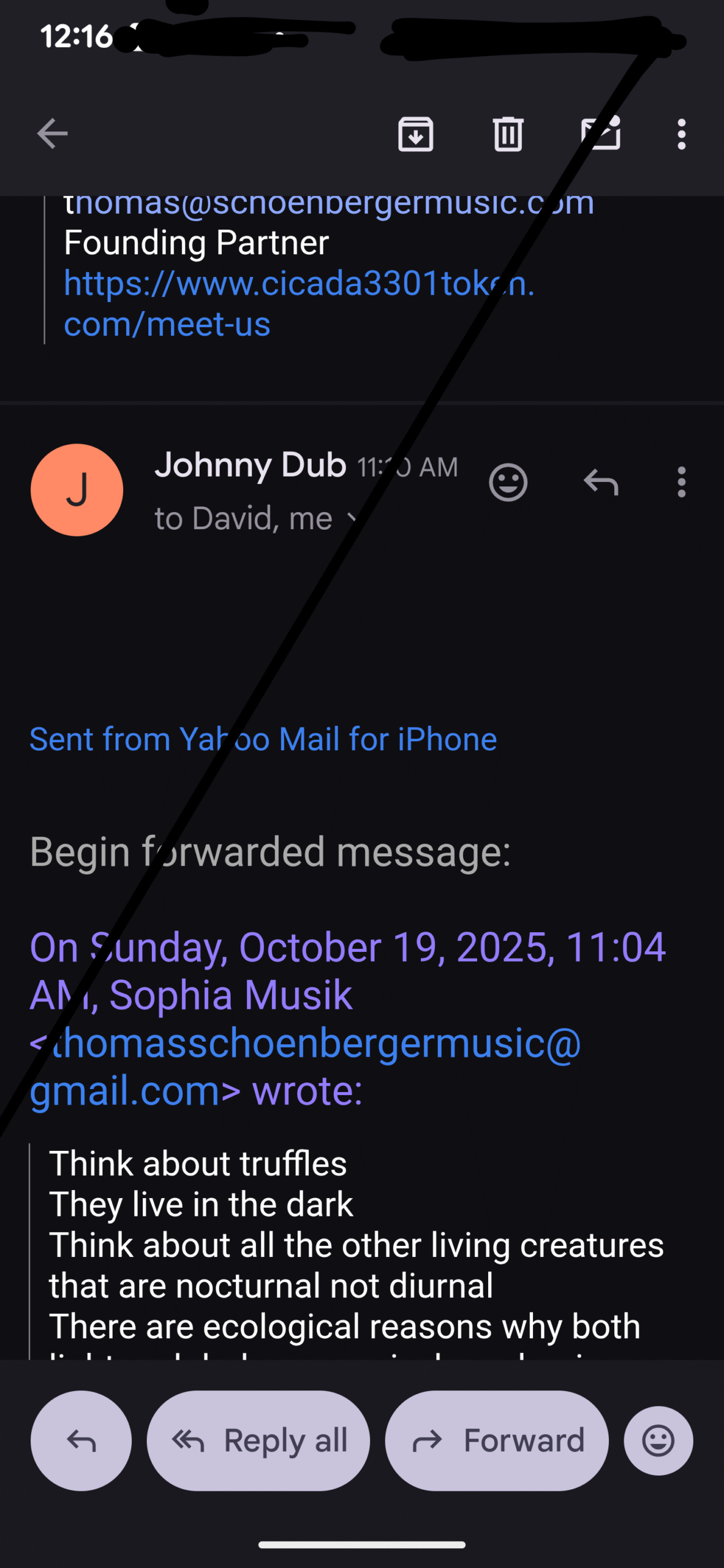Mark the conversation as unread

(x=601, y=134)
